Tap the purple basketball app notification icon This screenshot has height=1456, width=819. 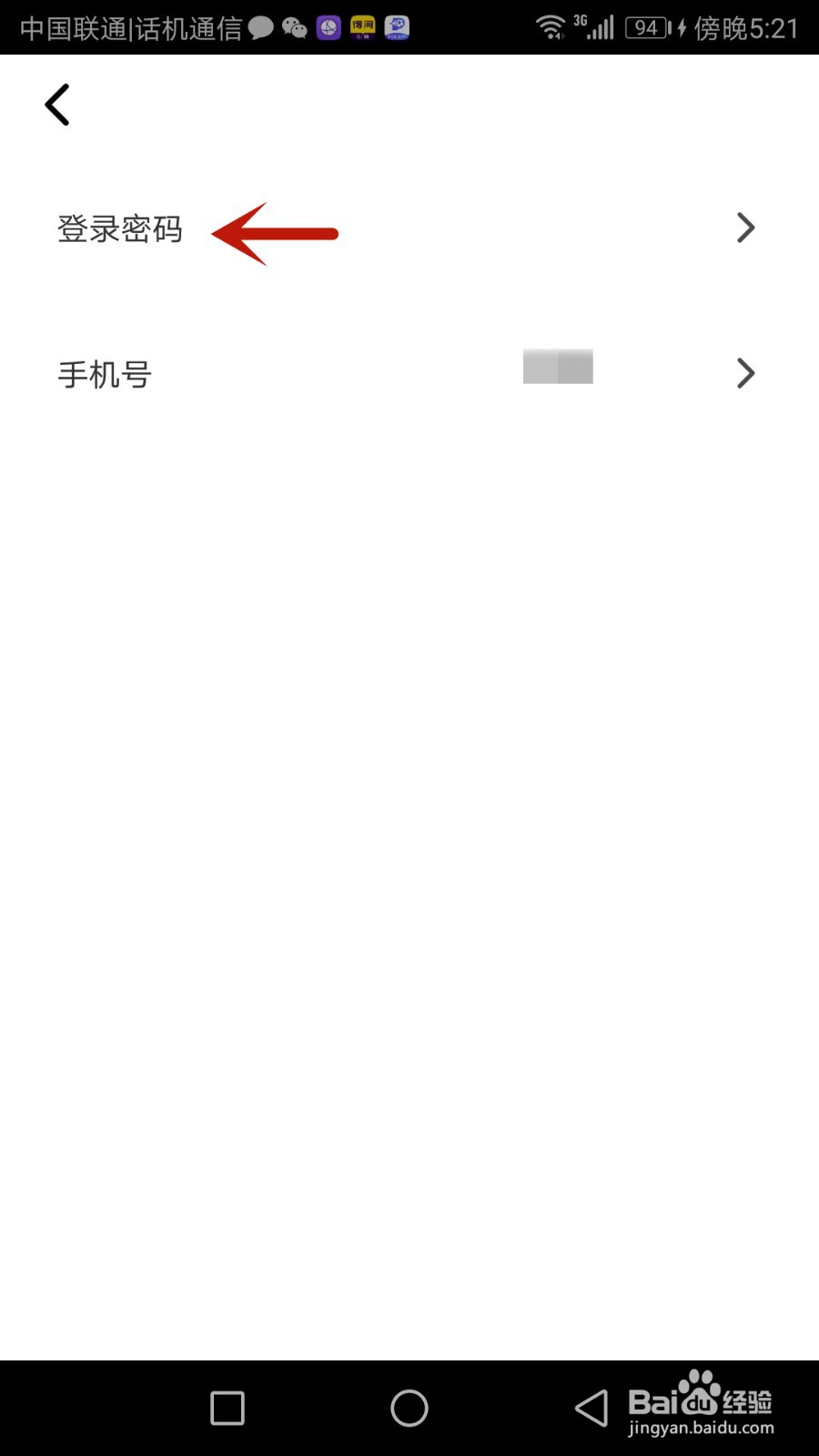tap(328, 27)
